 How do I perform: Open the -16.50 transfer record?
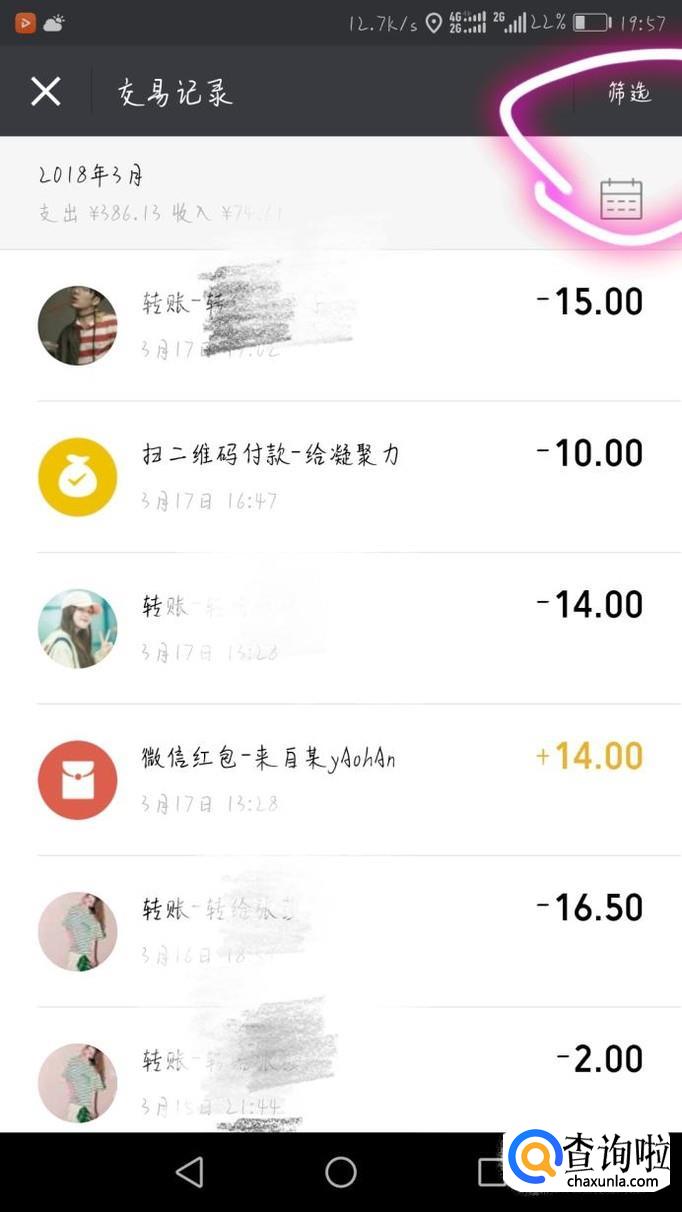click(340, 931)
